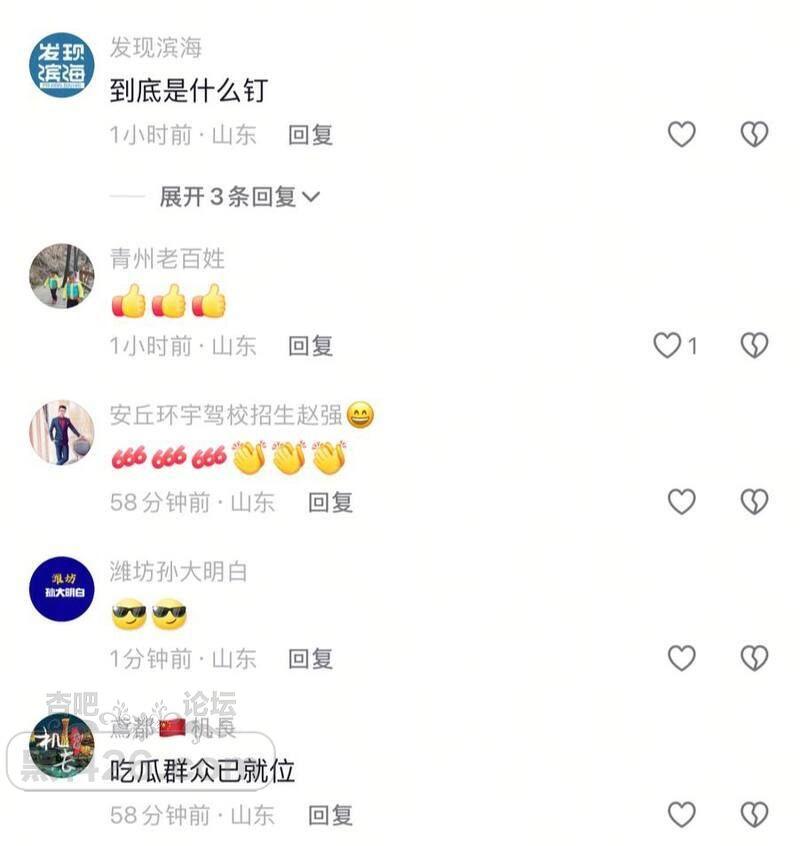Dislike 青州老百姓's comment
The height and width of the screenshot is (846, 800).
[754, 346]
